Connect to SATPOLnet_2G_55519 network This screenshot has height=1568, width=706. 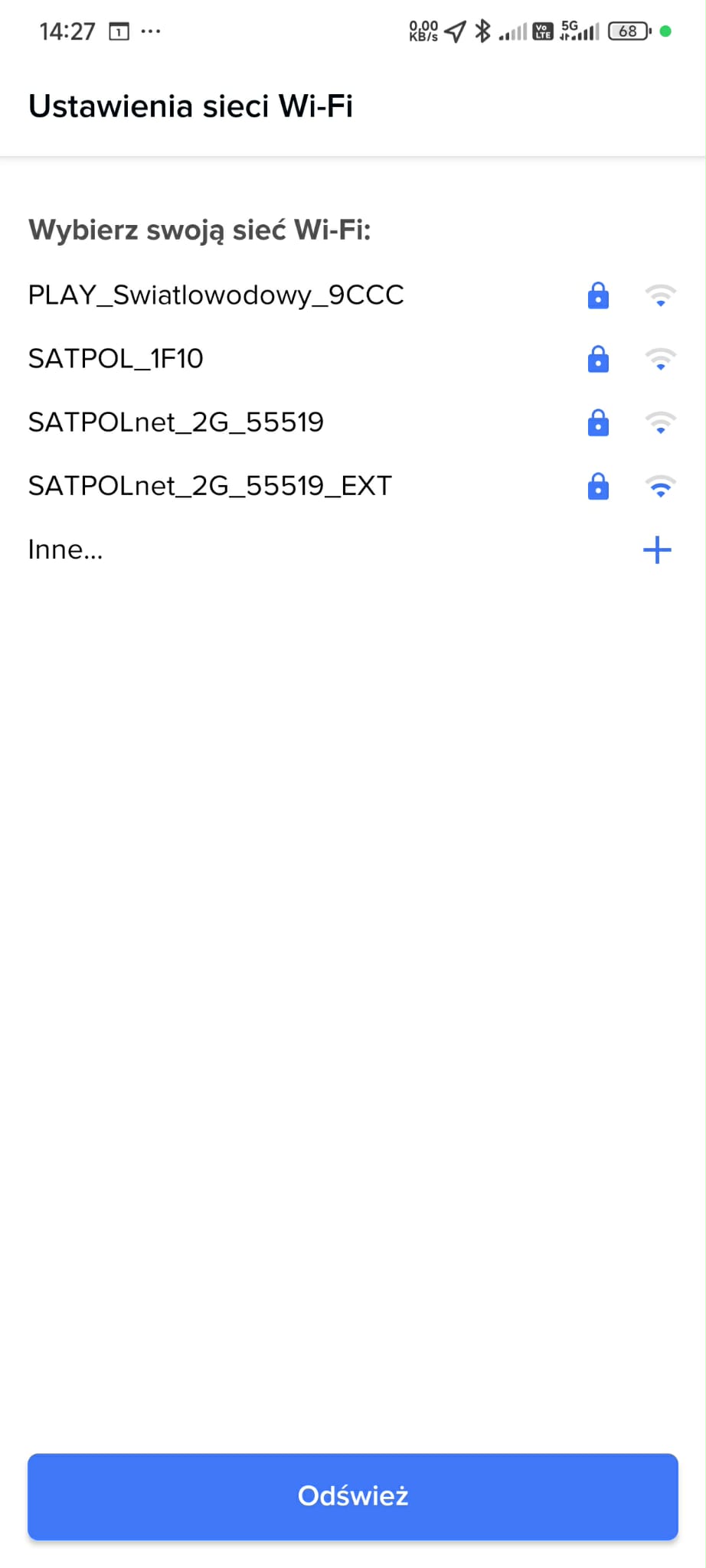176,422
